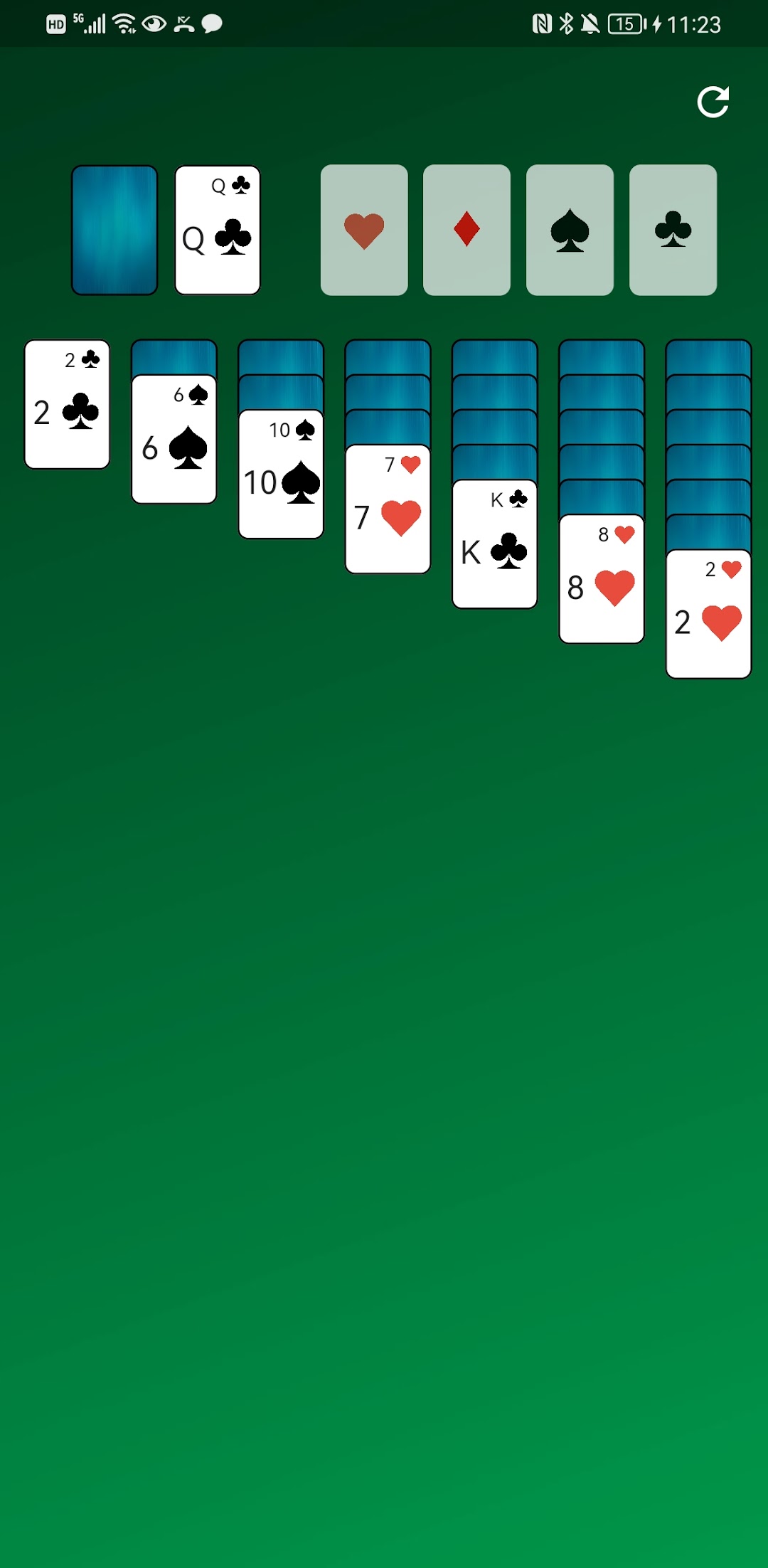768x1568 pixels.
Task: Select the King of clubs card
Action: click(495, 544)
